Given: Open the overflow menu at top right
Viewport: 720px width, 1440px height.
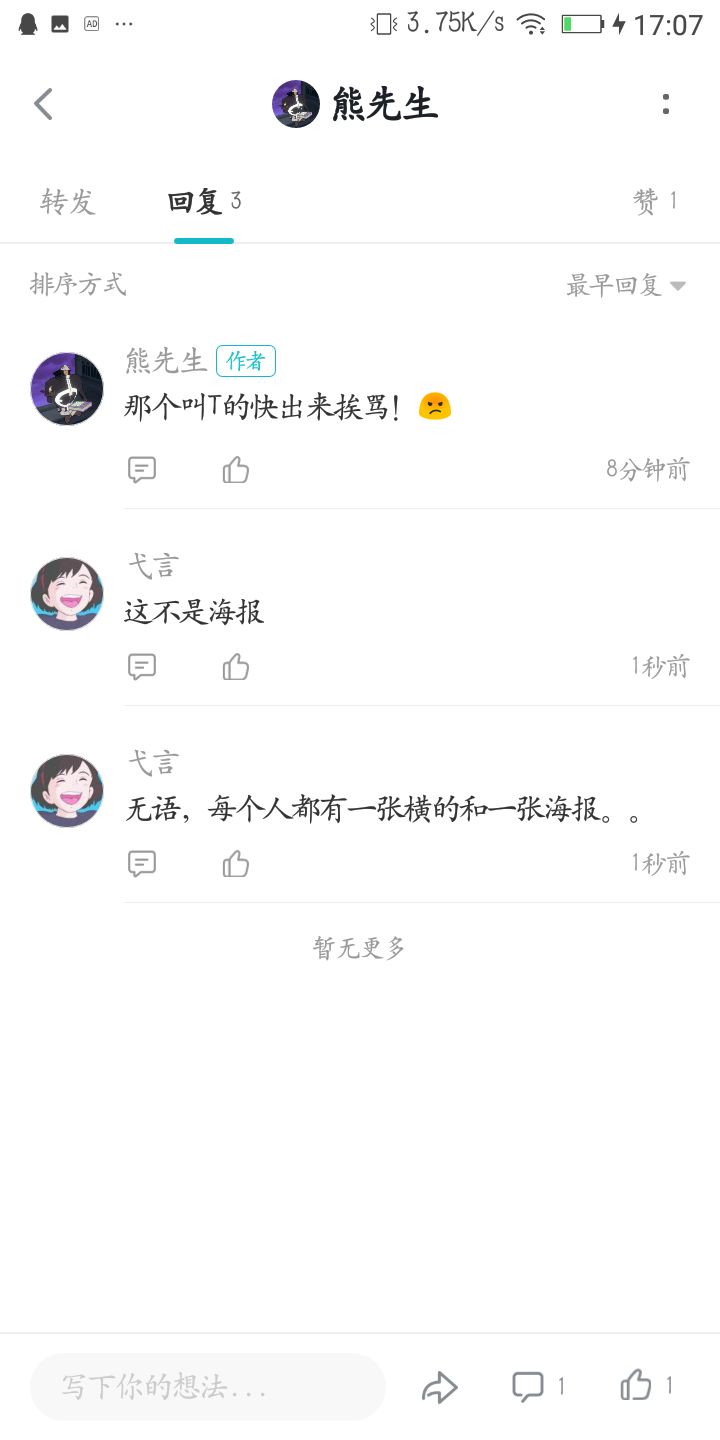Looking at the screenshot, I should pyautogui.click(x=666, y=104).
